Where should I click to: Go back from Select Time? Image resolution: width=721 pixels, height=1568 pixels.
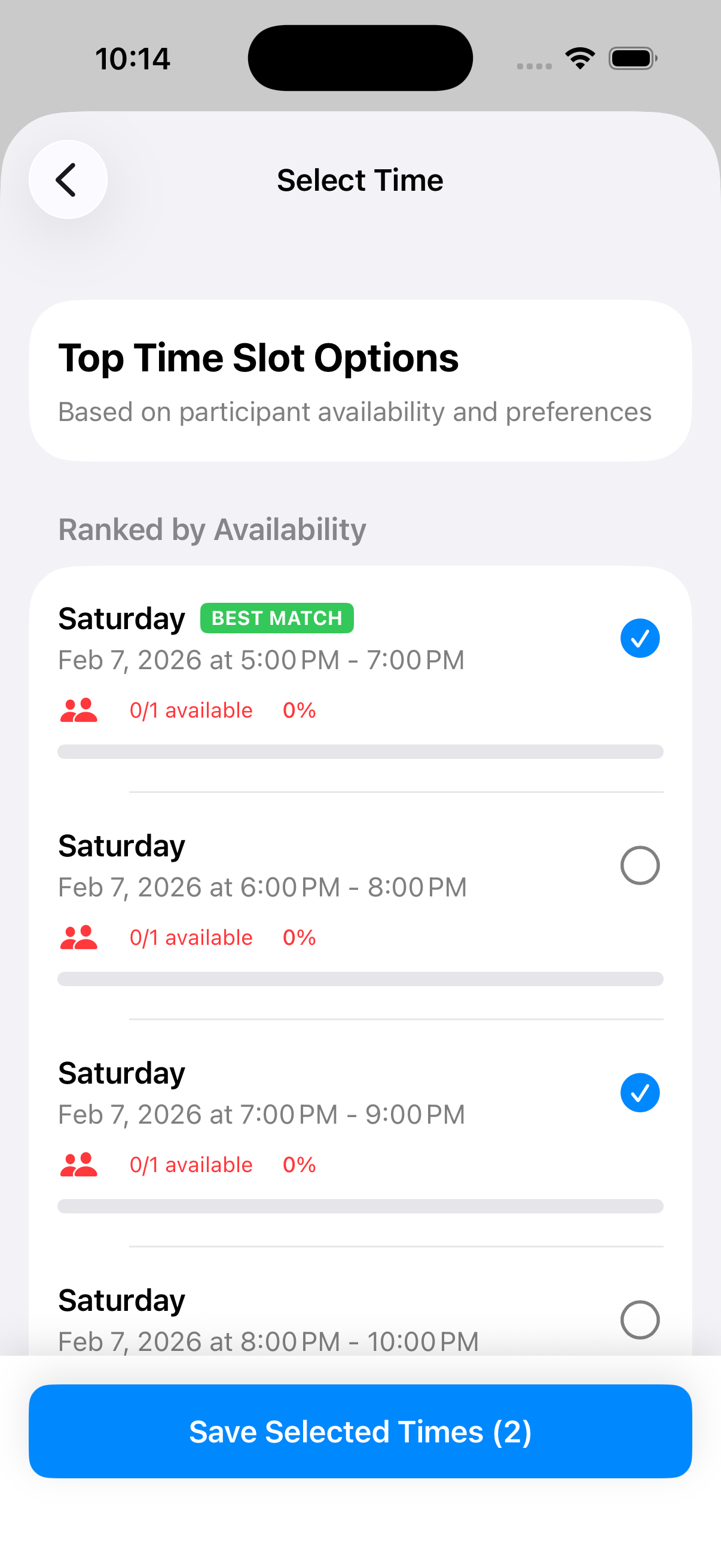point(68,179)
